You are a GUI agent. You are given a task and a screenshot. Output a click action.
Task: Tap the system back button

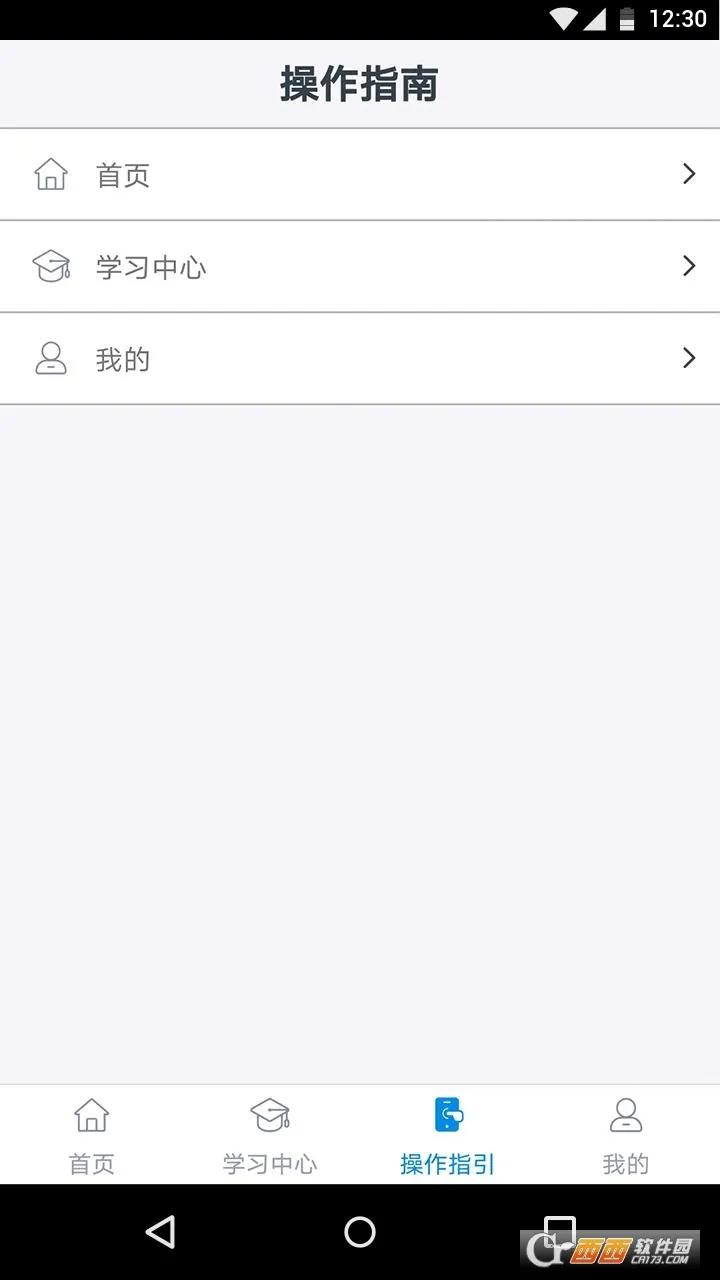160,1232
